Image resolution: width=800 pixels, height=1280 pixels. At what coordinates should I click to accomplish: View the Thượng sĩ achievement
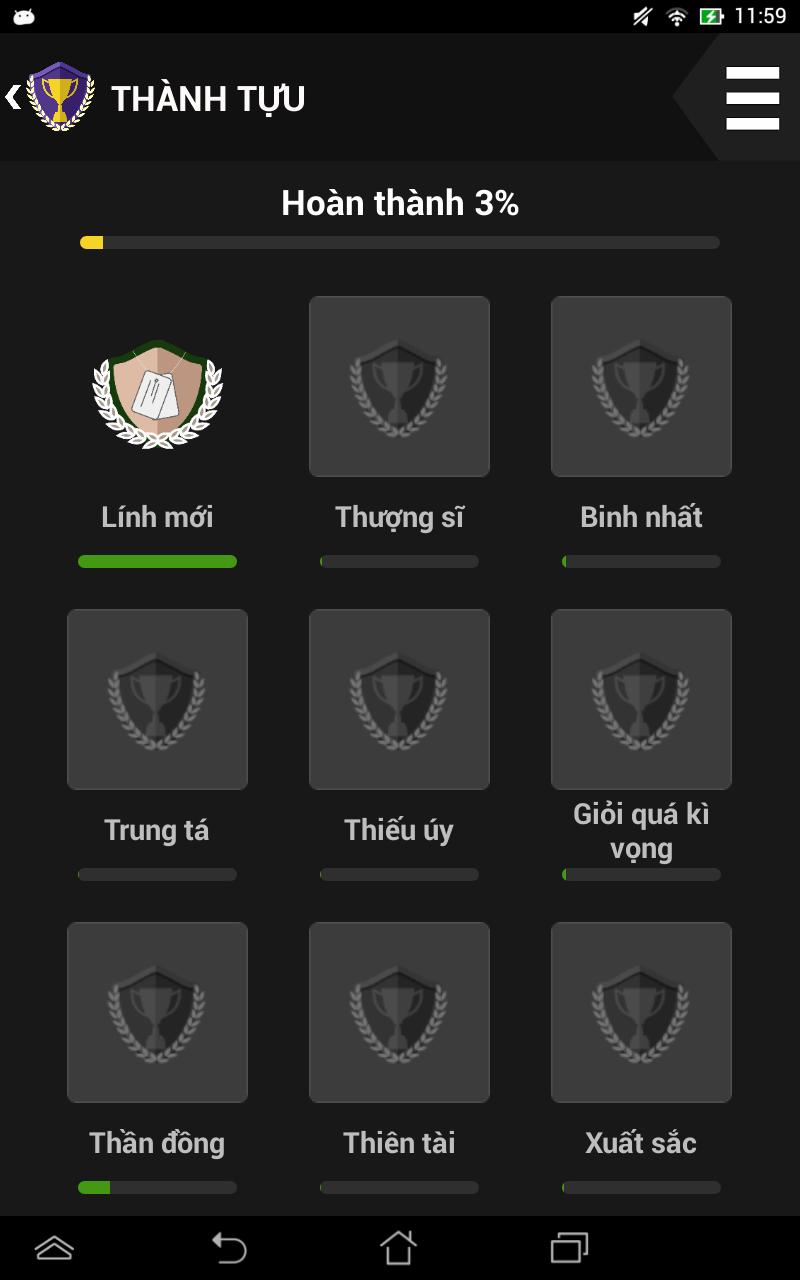click(x=399, y=387)
